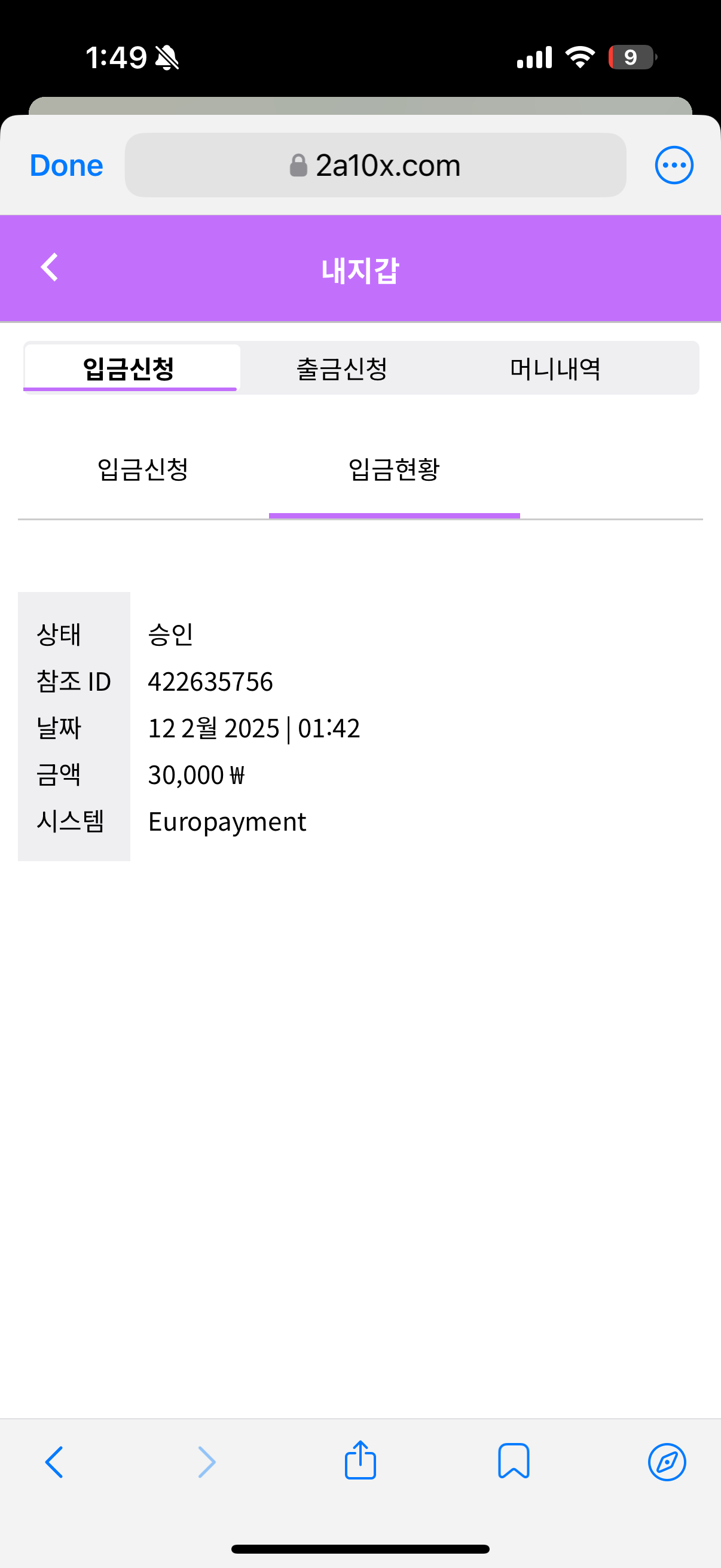Tap the 2a10x.com address bar

(375, 166)
